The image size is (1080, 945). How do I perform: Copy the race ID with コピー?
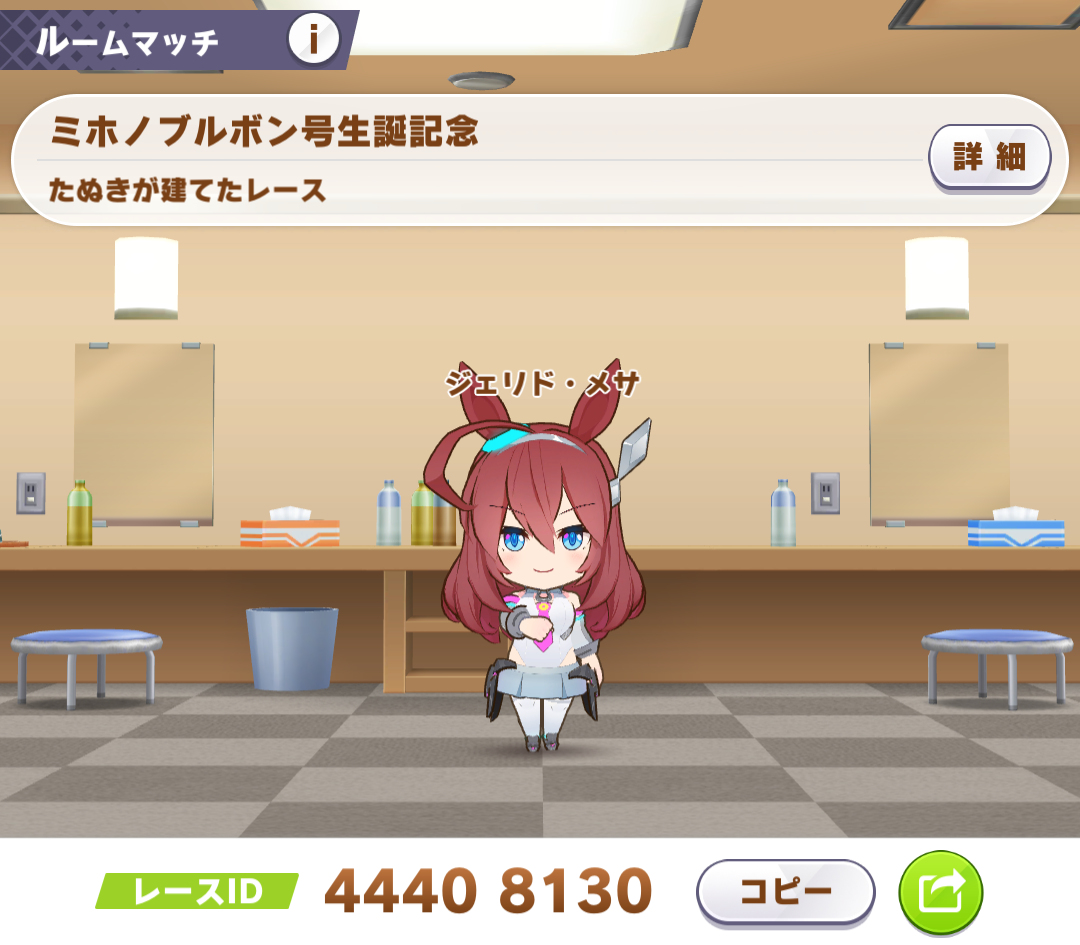click(785, 892)
